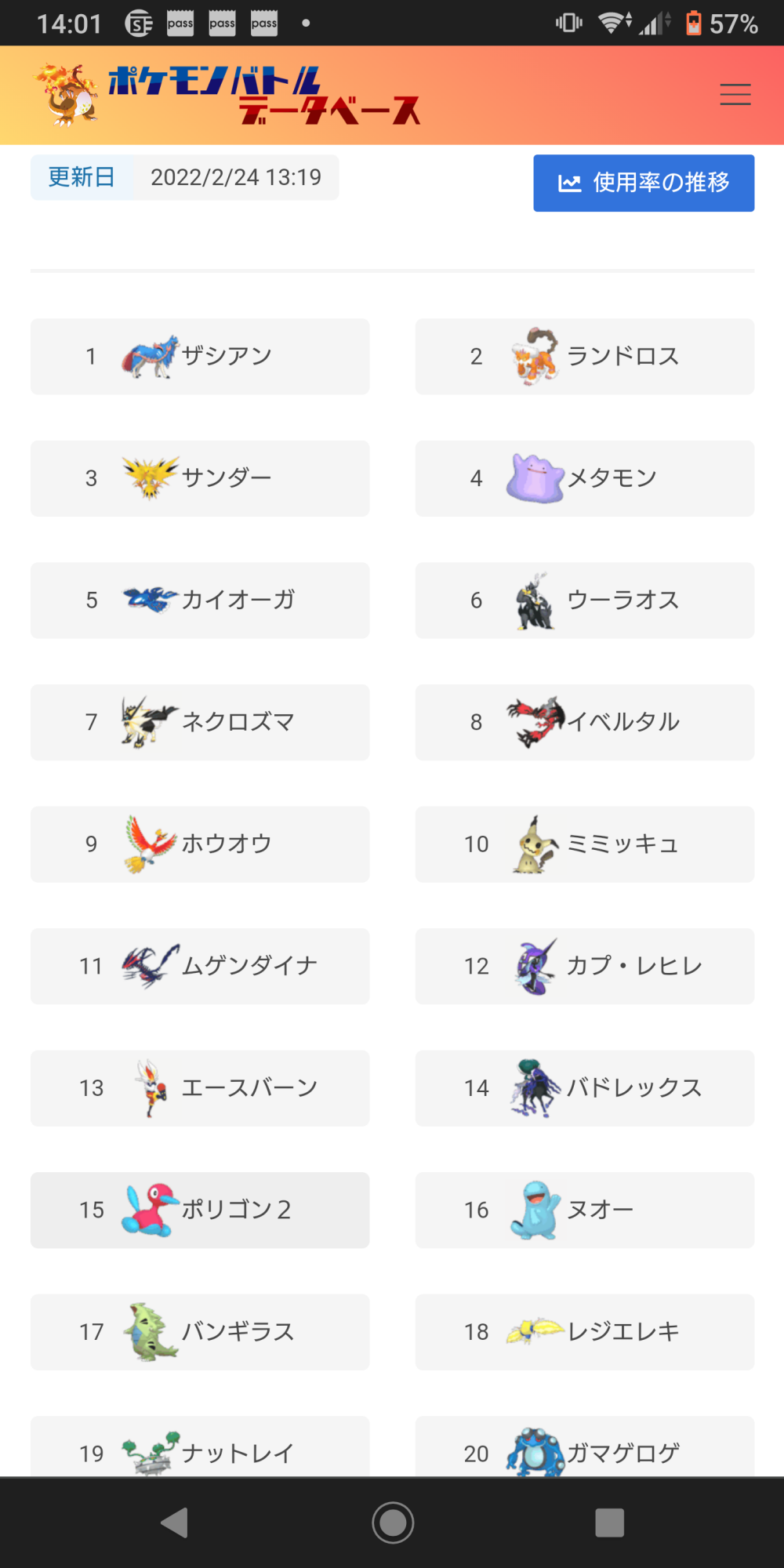Open the イベルタル card
The width and height of the screenshot is (784, 1568).
click(585, 722)
